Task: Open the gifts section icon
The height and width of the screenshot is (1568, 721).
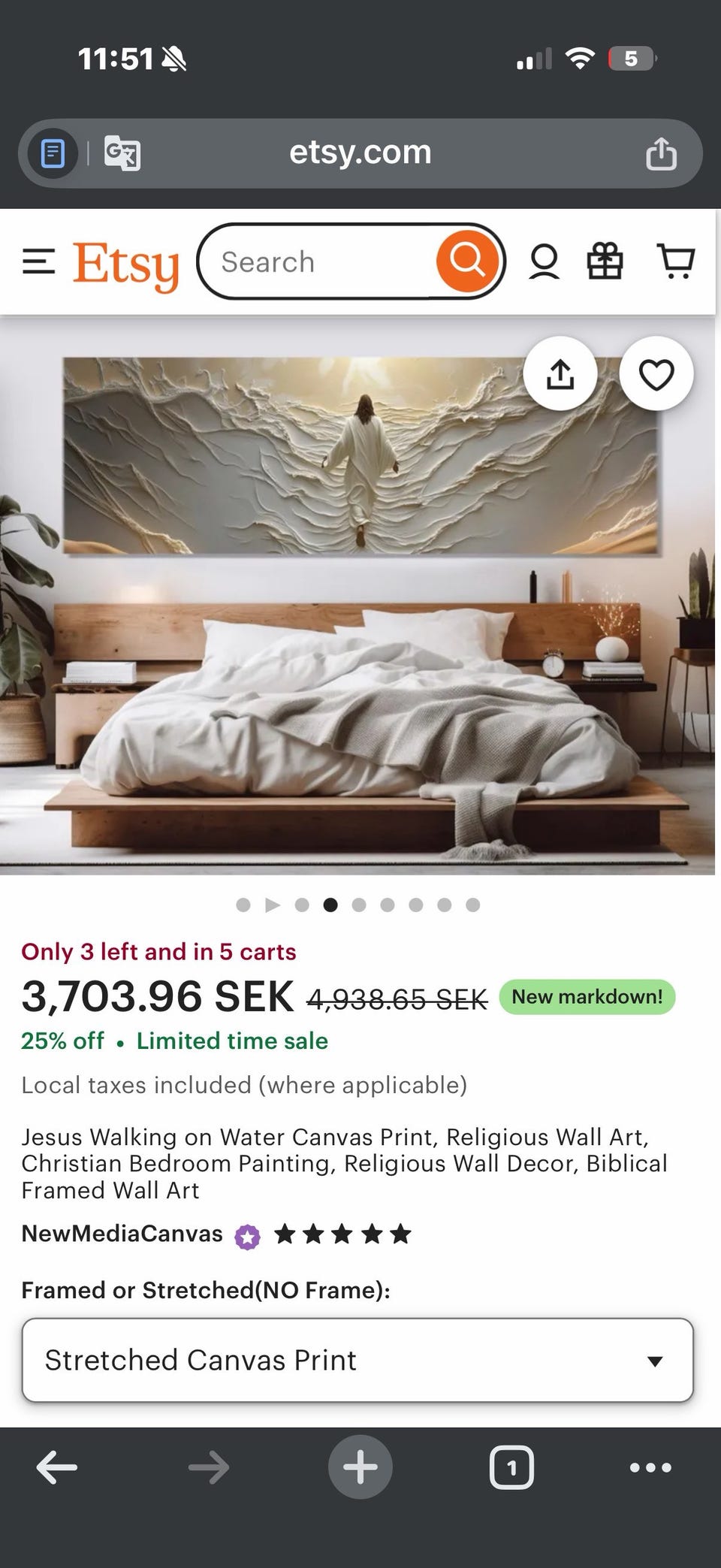Action: point(605,261)
